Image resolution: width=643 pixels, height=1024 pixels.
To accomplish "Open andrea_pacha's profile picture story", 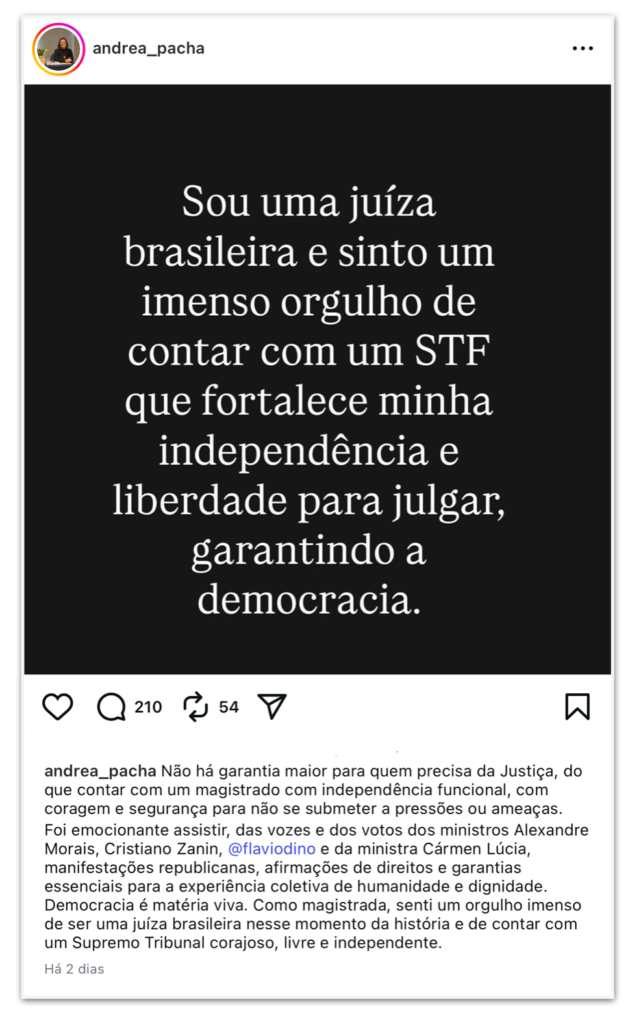I will tap(59, 49).
